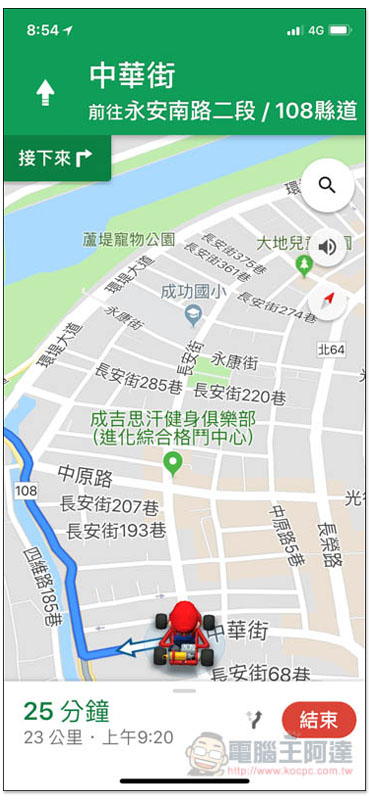Screen dimensions: 369x800
Task: Tap the speaker icon for voice guidance
Action: [x=327, y=247]
